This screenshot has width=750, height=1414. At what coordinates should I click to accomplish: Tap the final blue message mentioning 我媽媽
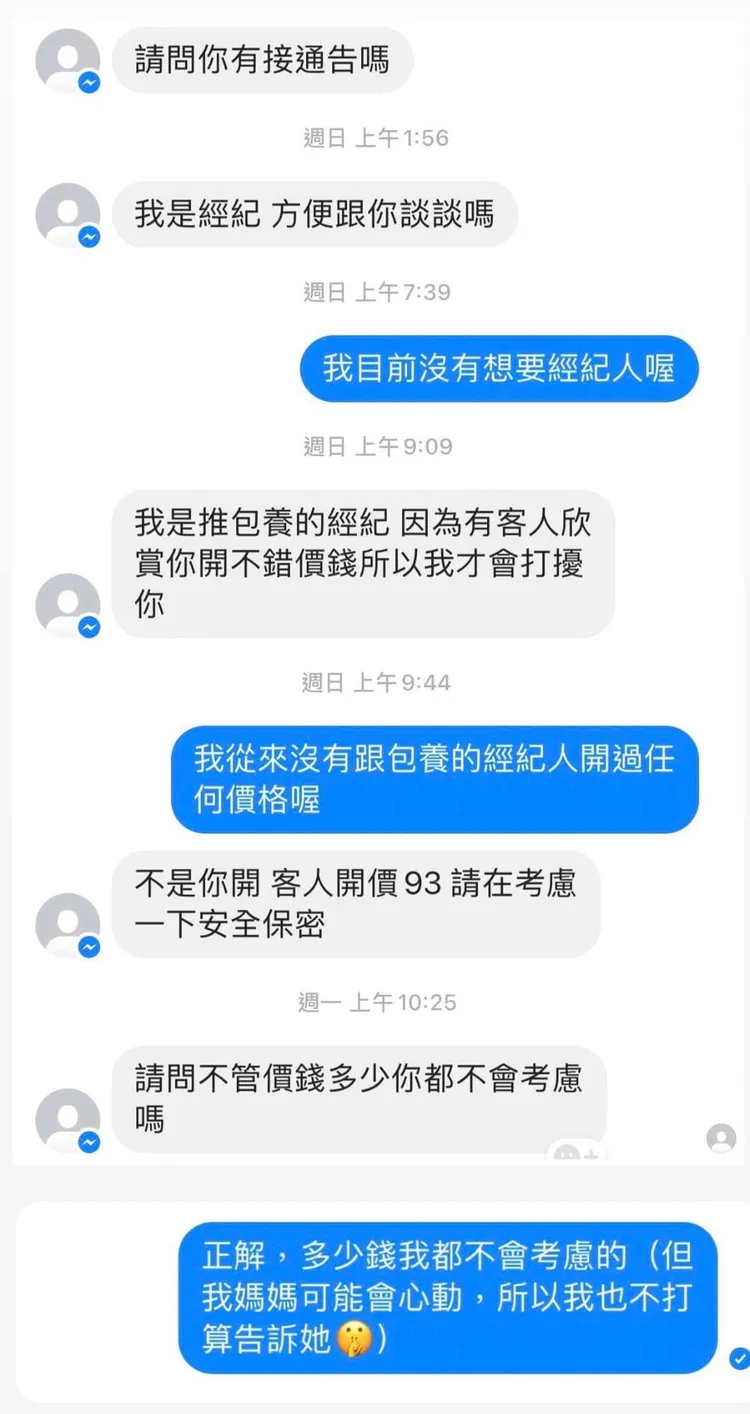point(440,1297)
